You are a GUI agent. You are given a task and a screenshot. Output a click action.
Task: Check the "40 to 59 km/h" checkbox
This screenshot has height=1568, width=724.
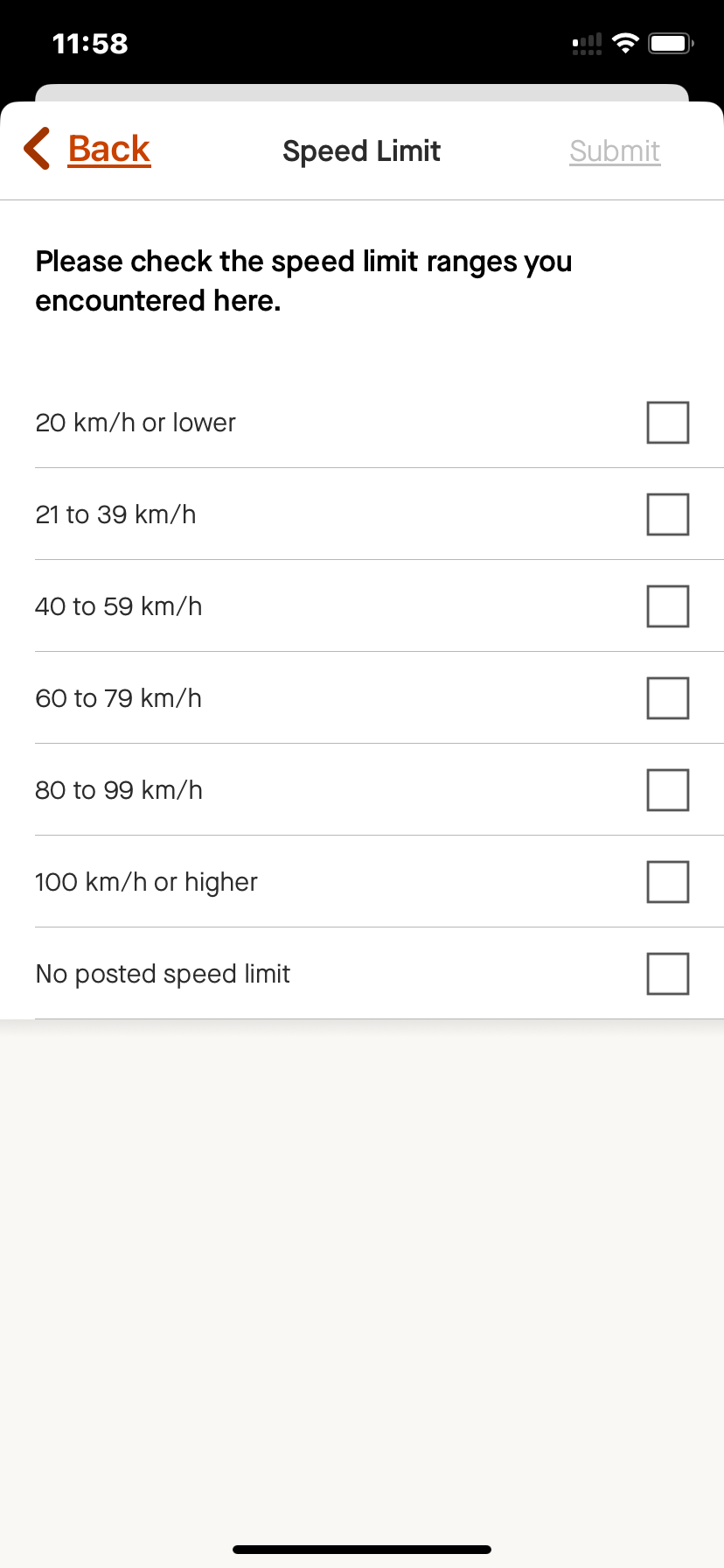(666, 605)
